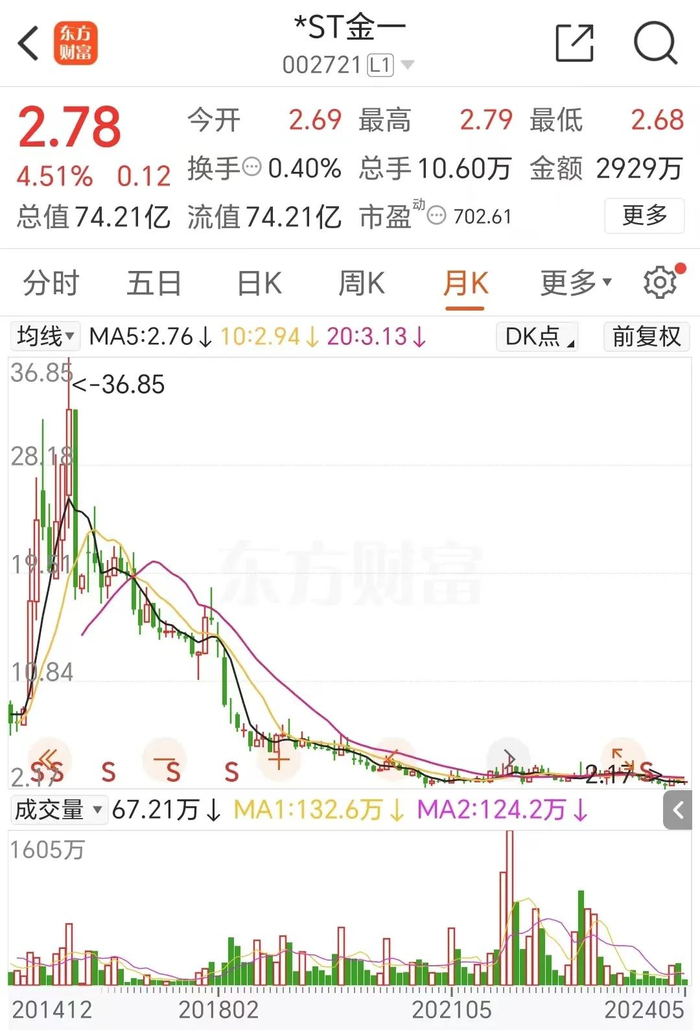Open the 更多 chart period dropdown
Viewport: 700px width, 1030px height.
(x=576, y=283)
